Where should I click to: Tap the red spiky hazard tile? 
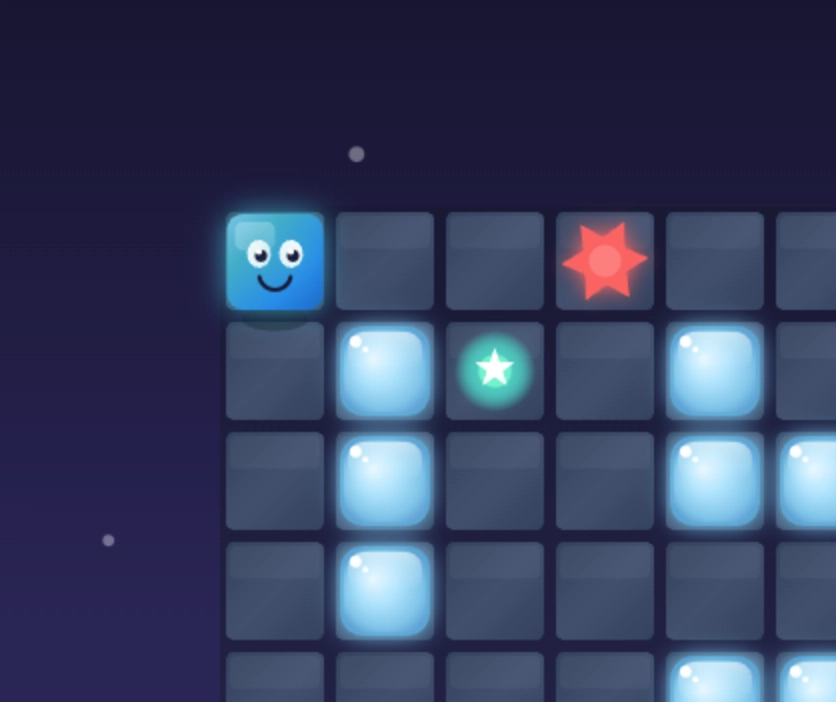point(604,261)
